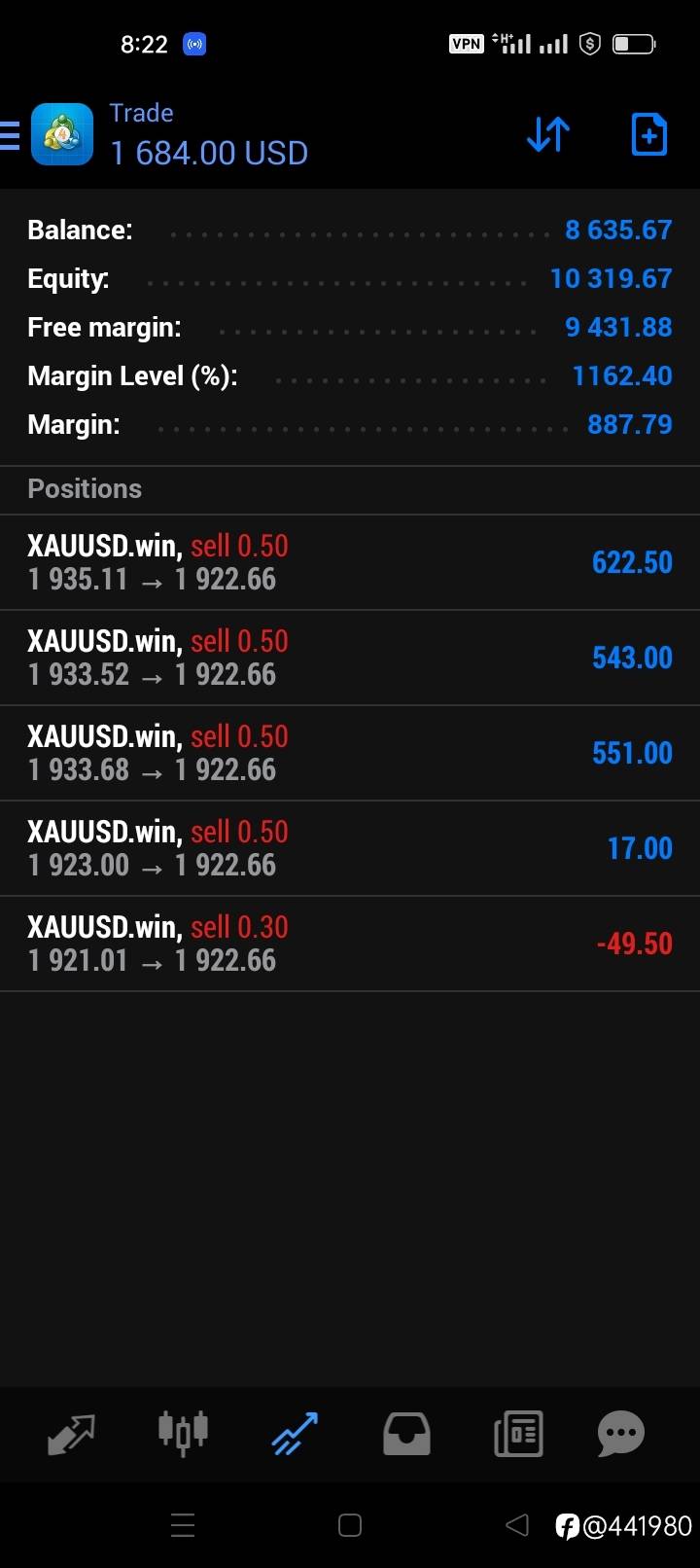Show recent apps from navigation bar
This screenshot has width=700, height=1568.
click(183, 1525)
